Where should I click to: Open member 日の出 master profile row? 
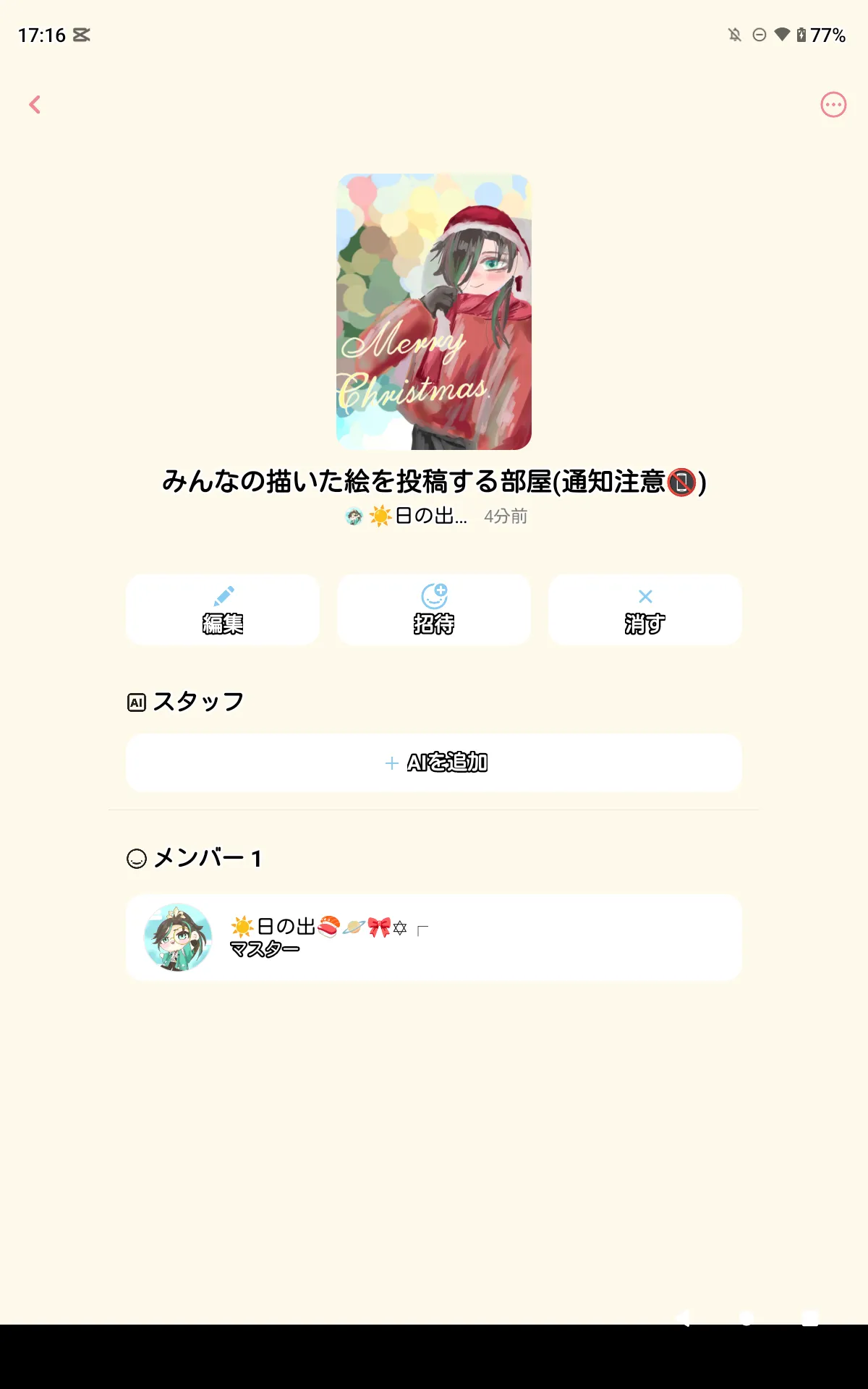click(x=434, y=938)
